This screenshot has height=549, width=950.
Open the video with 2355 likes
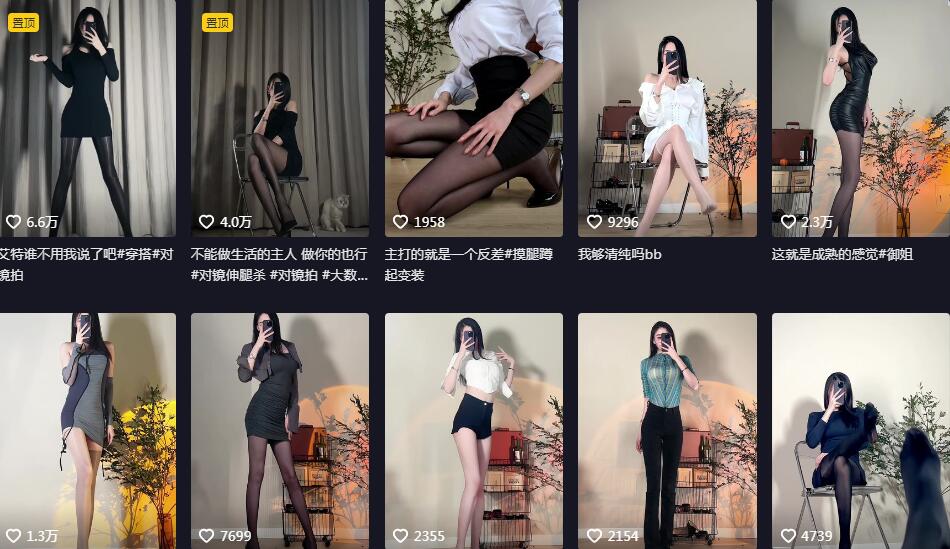(x=473, y=430)
